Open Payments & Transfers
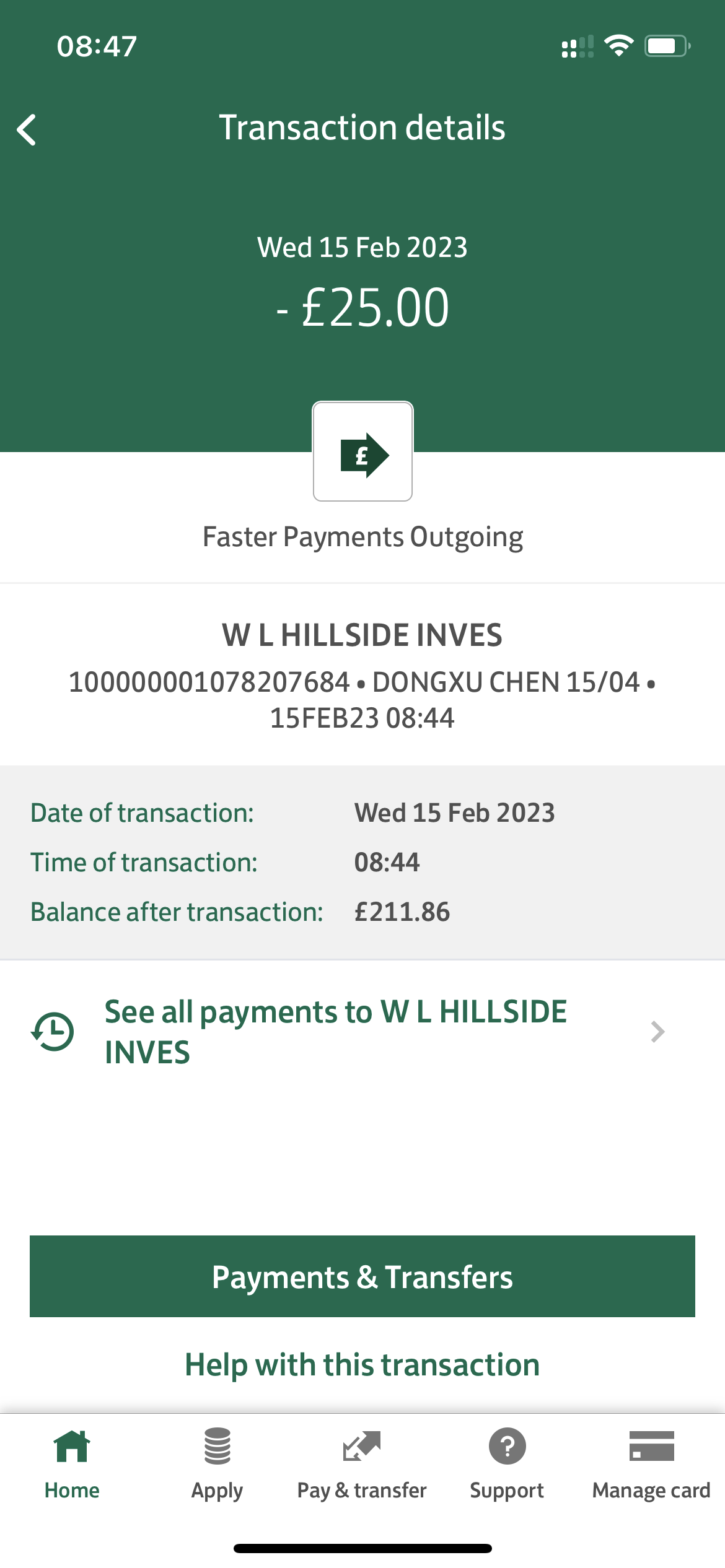Screen dimensions: 725x1568 point(362,1276)
